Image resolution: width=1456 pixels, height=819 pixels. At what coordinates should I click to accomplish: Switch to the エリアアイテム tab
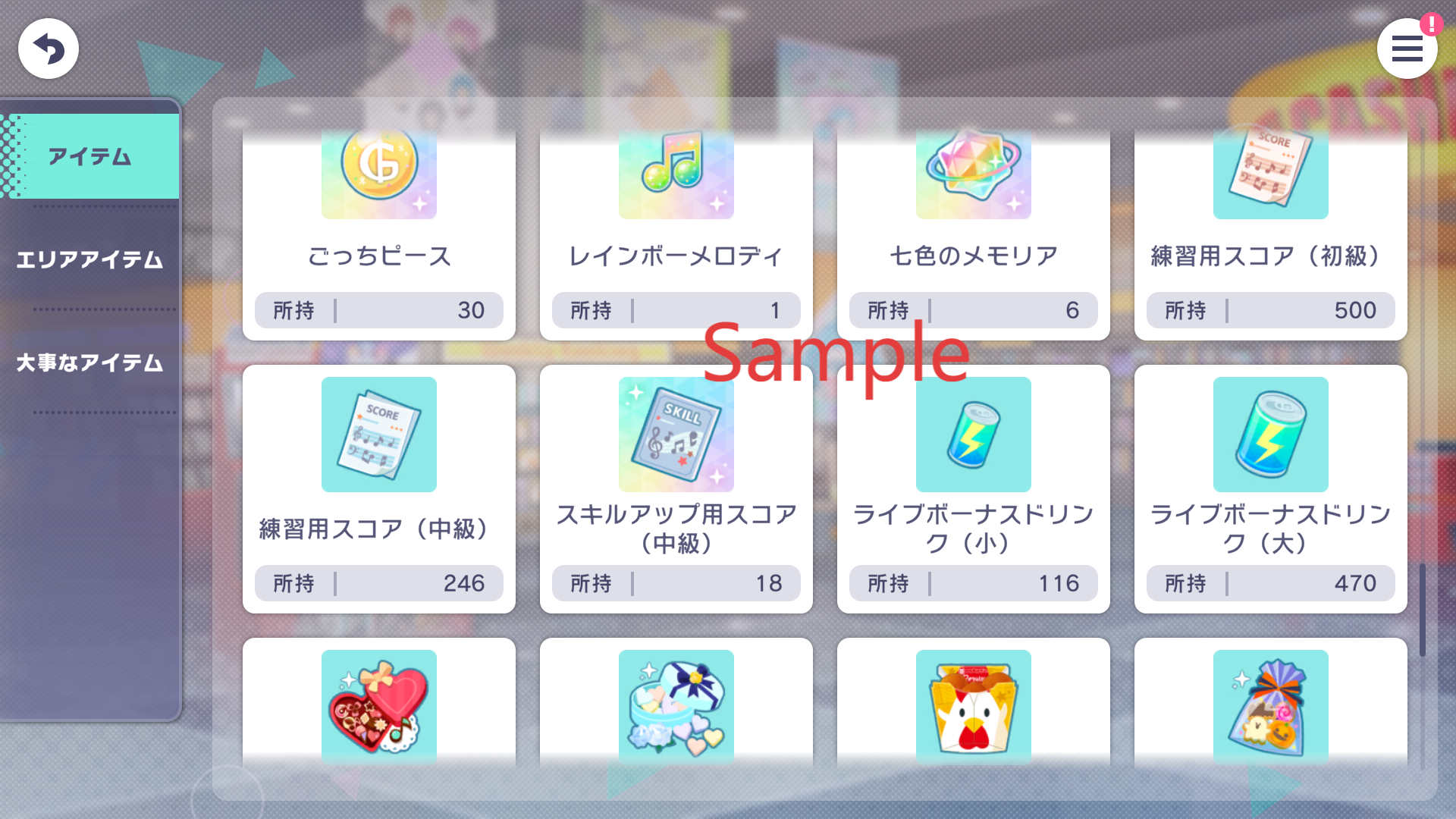[89, 259]
